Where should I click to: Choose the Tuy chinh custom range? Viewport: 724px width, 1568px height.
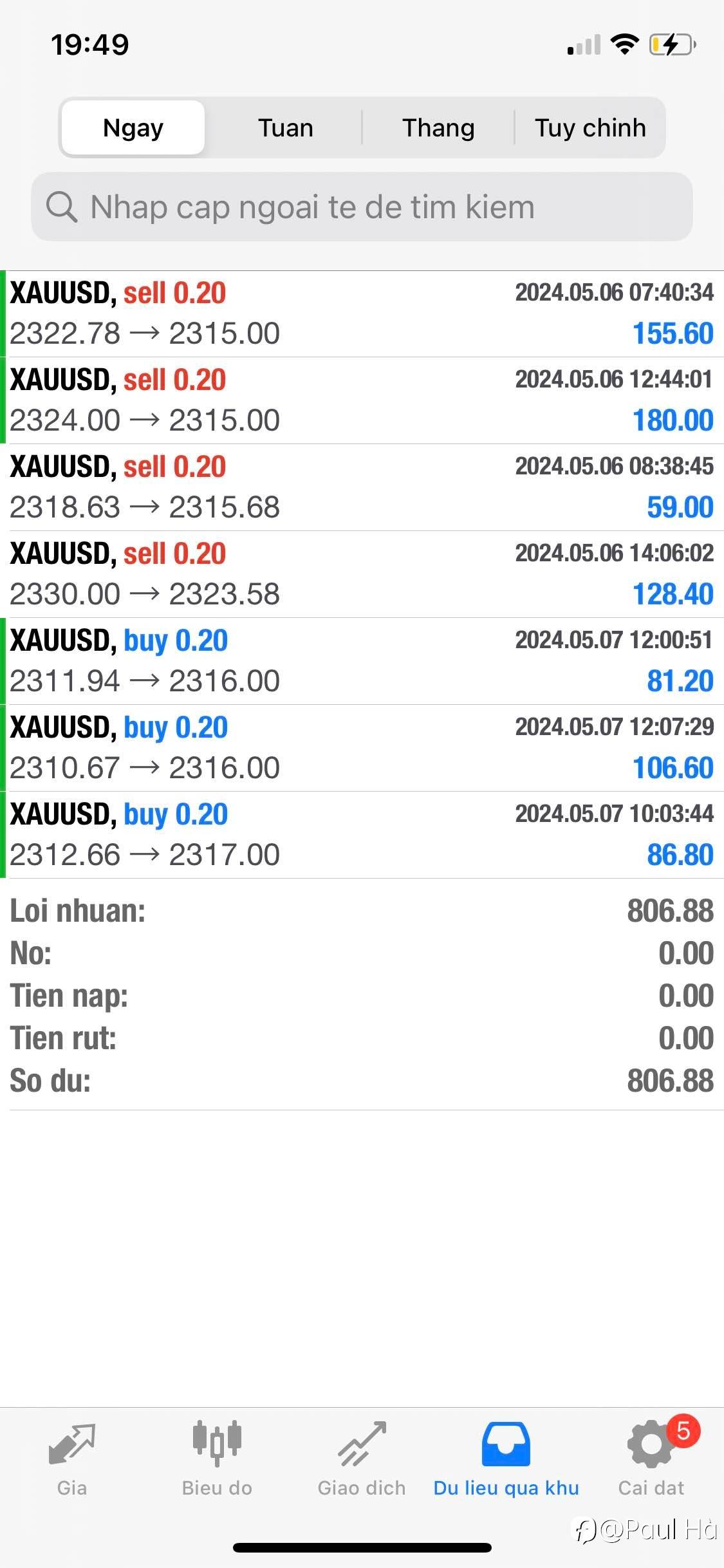point(589,127)
